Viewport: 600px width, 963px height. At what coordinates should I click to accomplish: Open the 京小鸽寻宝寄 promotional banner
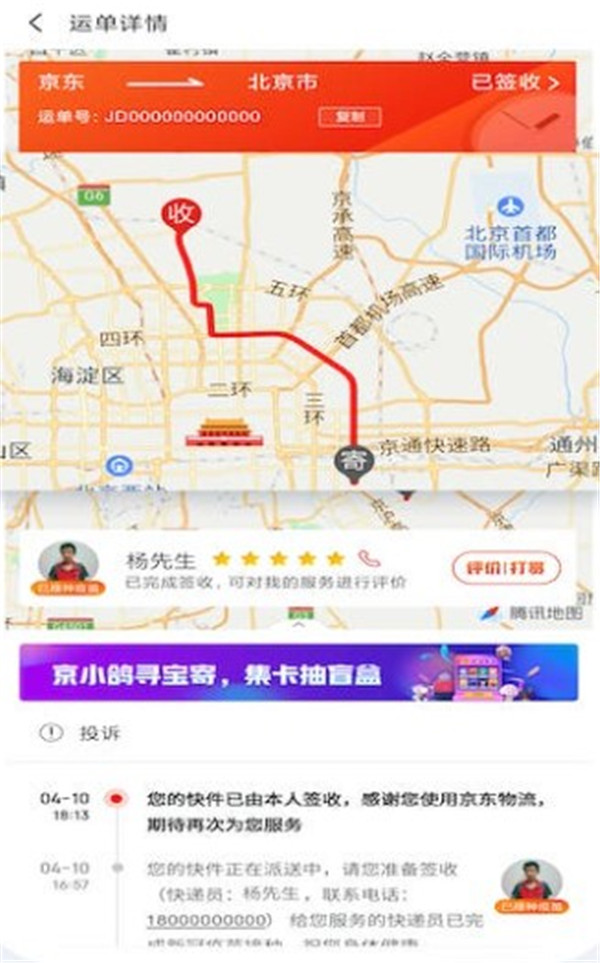tap(298, 672)
